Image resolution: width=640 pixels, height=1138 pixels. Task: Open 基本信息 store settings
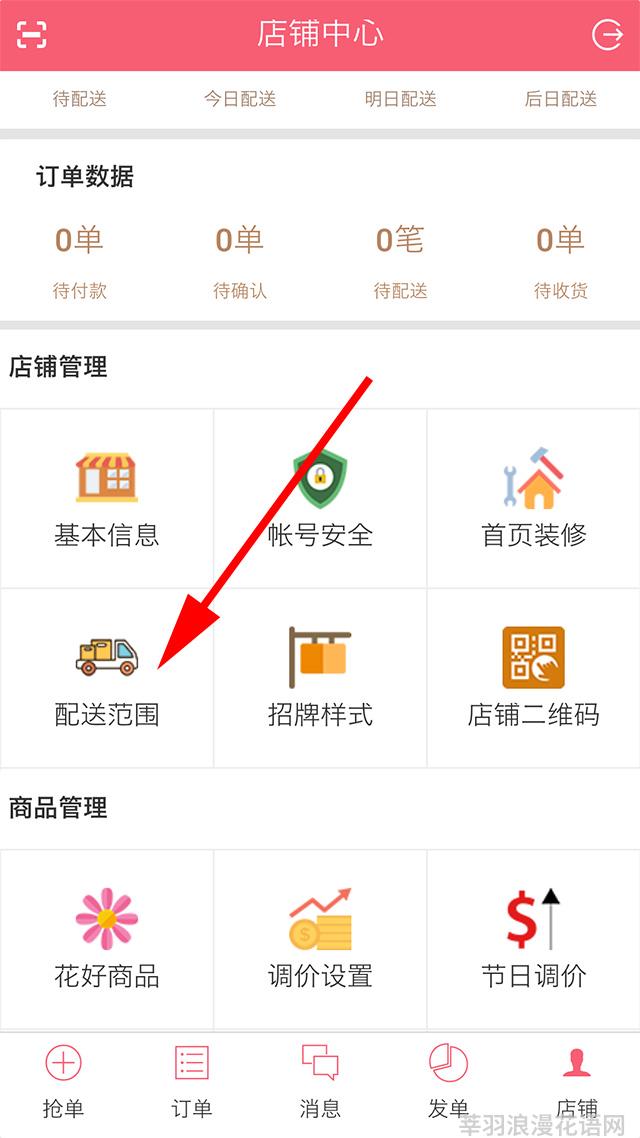[107, 499]
